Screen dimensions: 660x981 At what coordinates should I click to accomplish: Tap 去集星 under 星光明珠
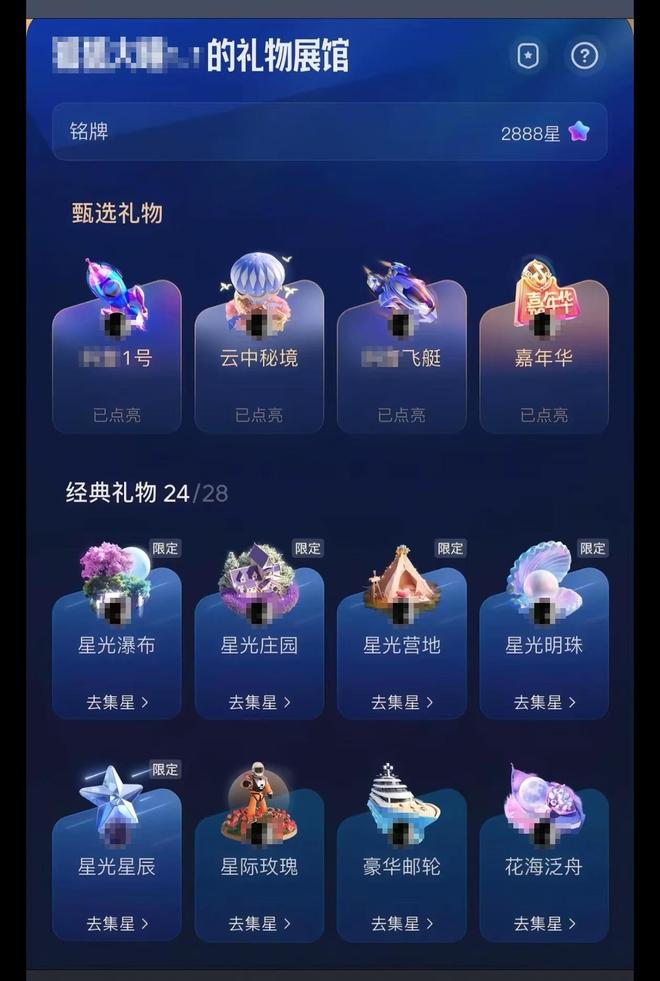544,702
